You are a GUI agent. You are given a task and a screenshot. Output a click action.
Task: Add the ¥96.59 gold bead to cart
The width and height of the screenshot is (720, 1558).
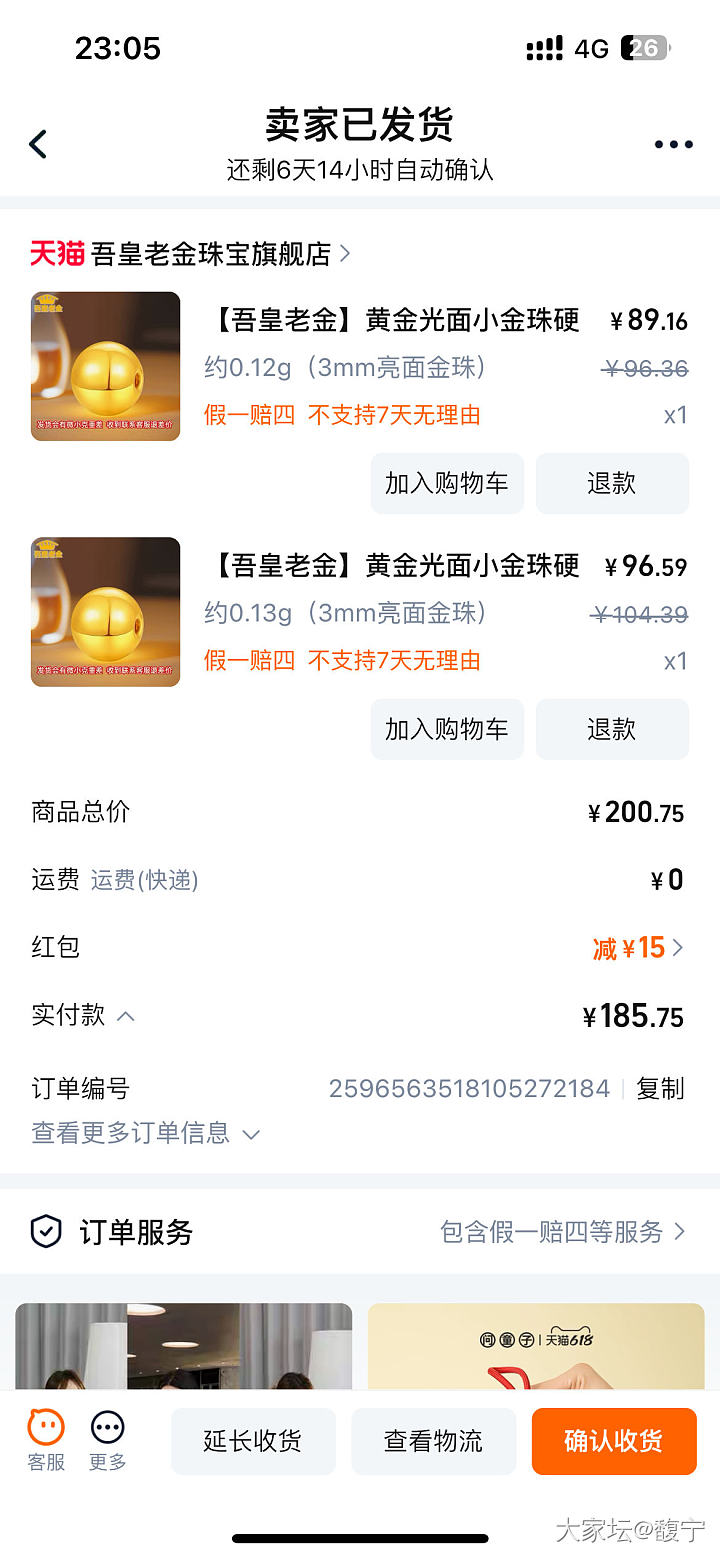tap(447, 729)
